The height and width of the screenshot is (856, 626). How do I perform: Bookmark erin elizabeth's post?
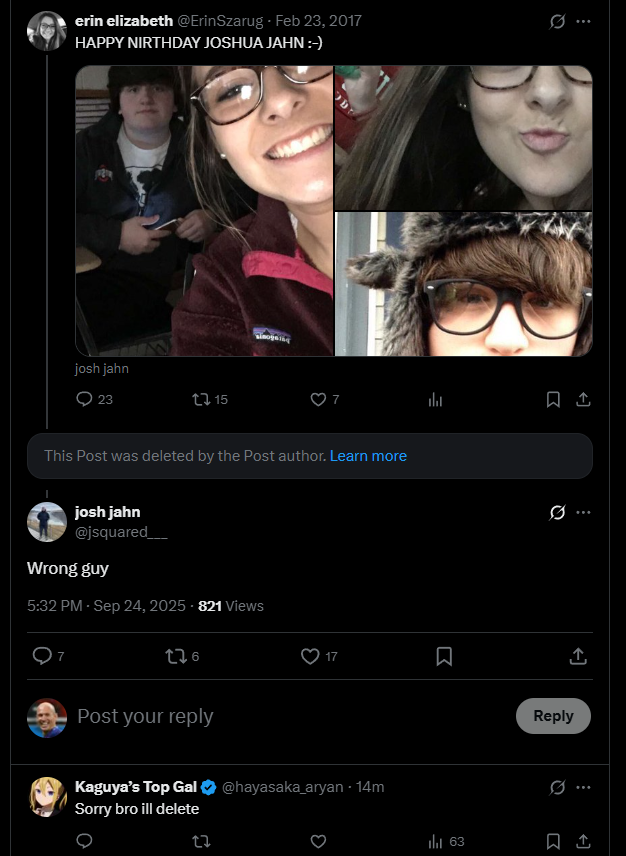[x=553, y=400]
